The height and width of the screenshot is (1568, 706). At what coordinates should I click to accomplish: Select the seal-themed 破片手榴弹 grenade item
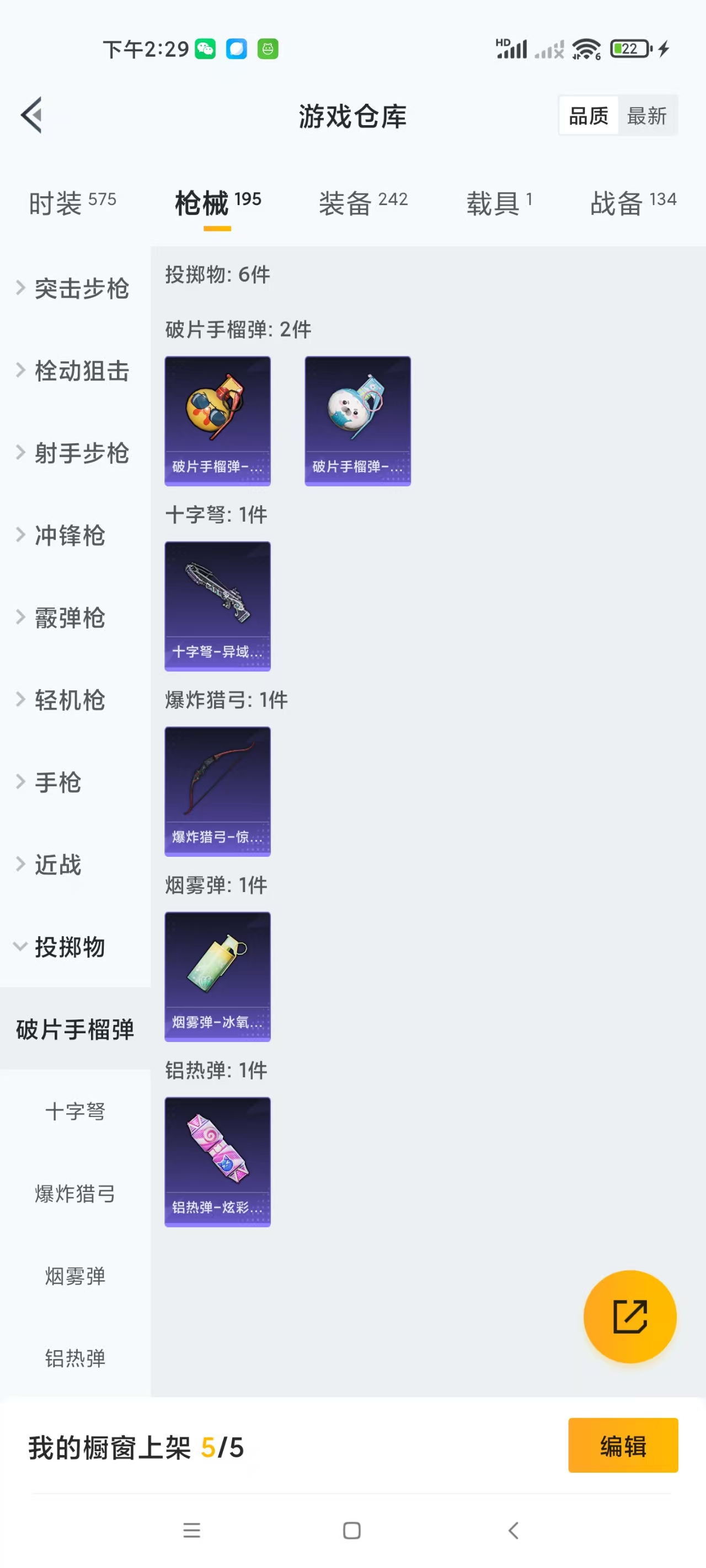tap(357, 421)
